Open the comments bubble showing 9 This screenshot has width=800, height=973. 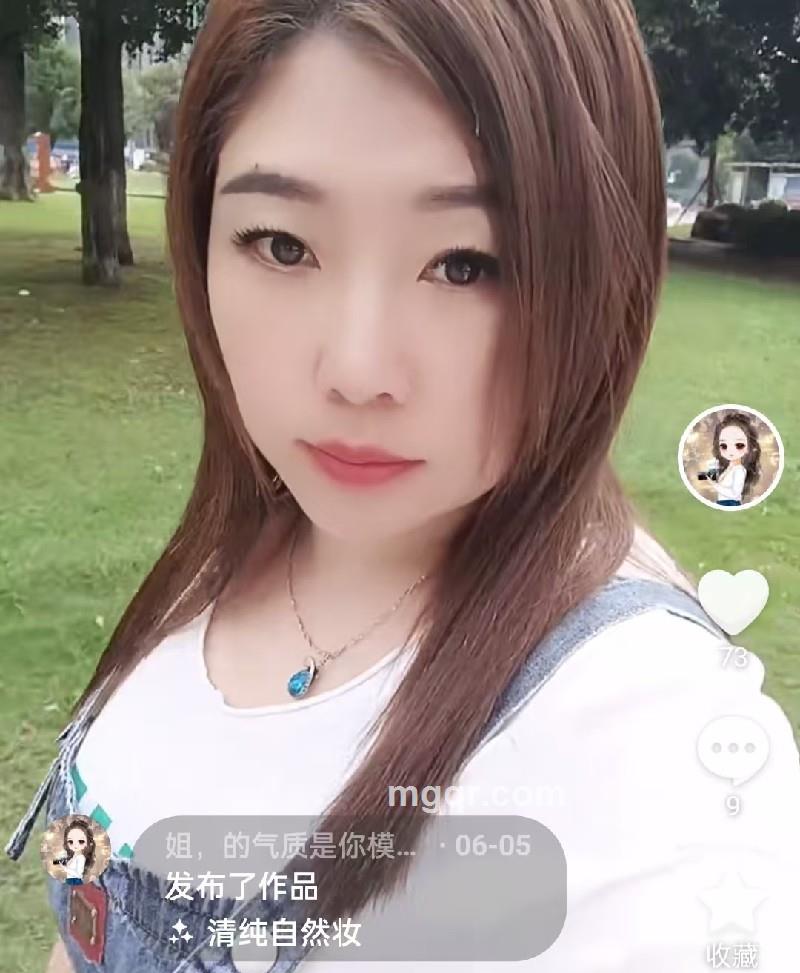click(732, 749)
